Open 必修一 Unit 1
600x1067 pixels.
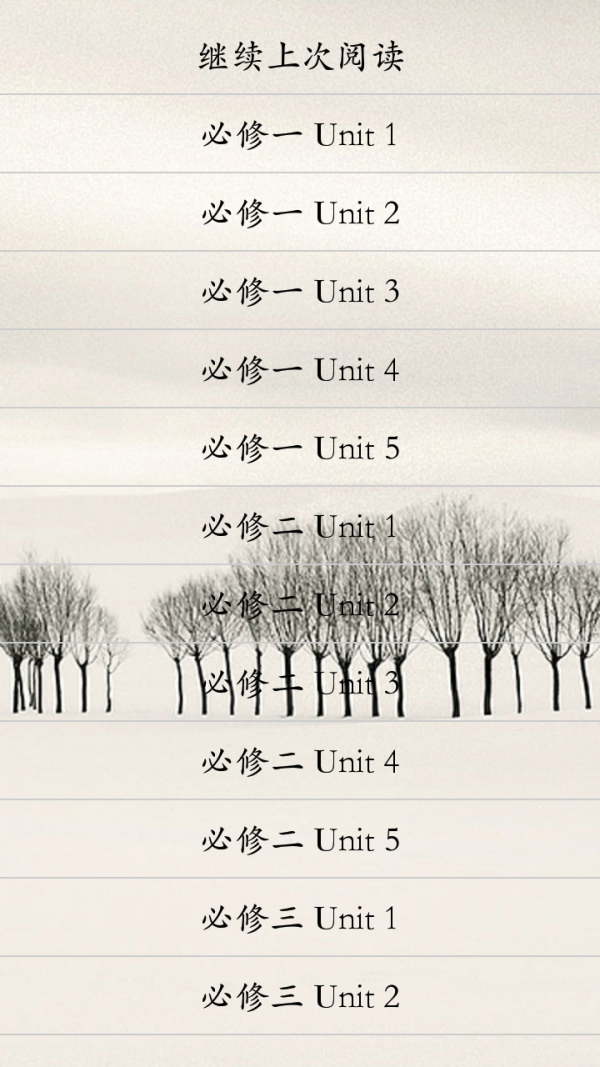300,134
